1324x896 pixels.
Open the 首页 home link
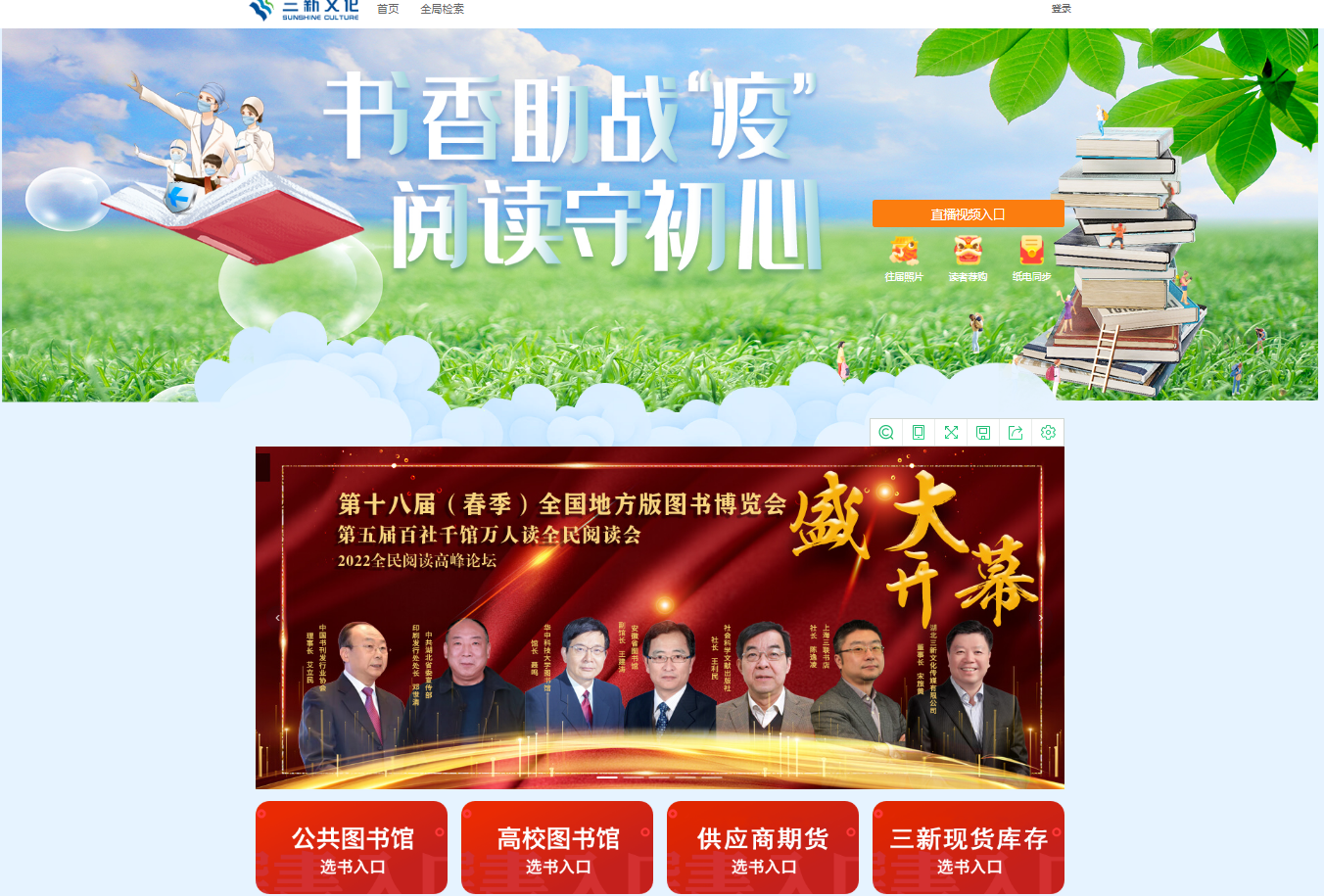[x=388, y=9]
